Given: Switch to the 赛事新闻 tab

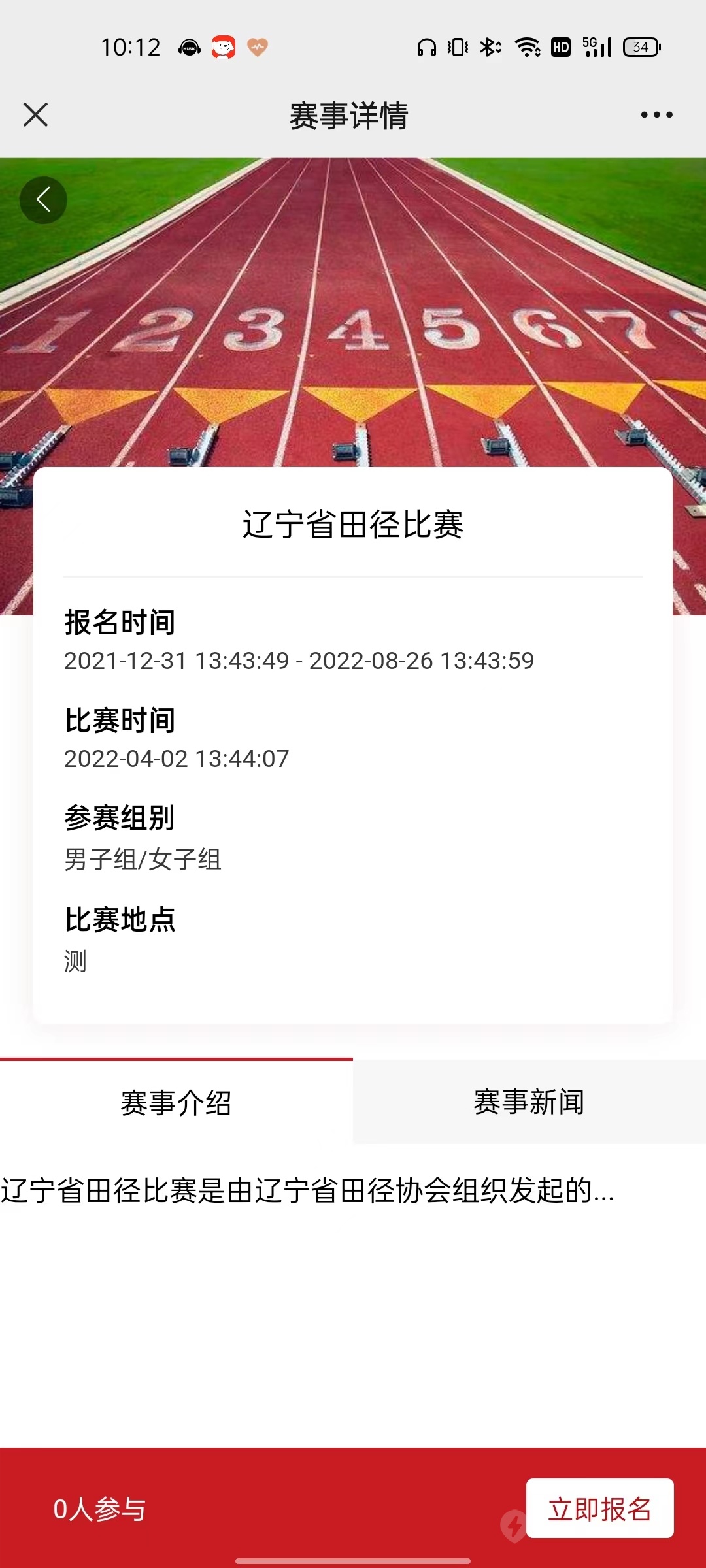Looking at the screenshot, I should click(x=529, y=1102).
